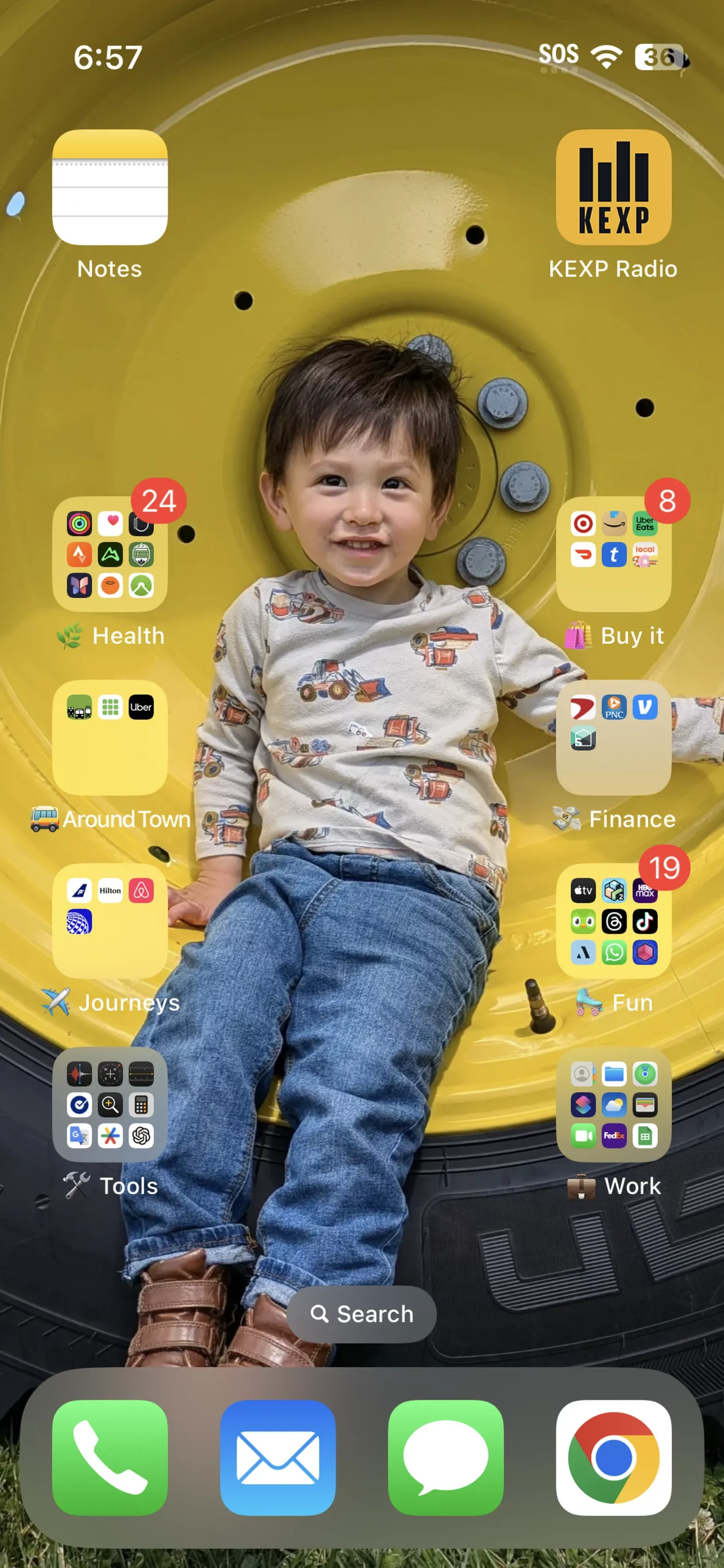This screenshot has height=1568, width=724.
Task: Open the Mail app in dock
Action: [277, 1457]
